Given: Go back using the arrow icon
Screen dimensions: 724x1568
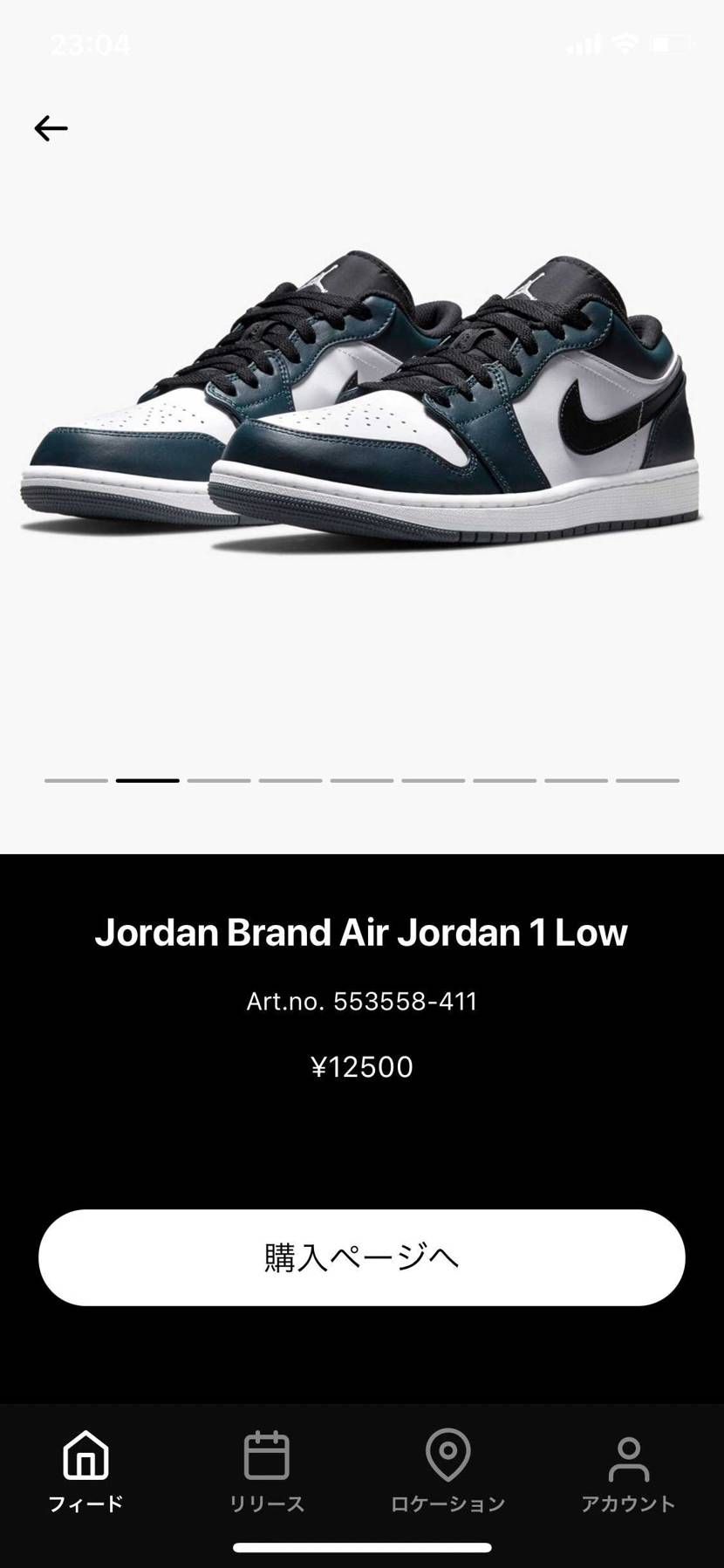Looking at the screenshot, I should pos(51,128).
